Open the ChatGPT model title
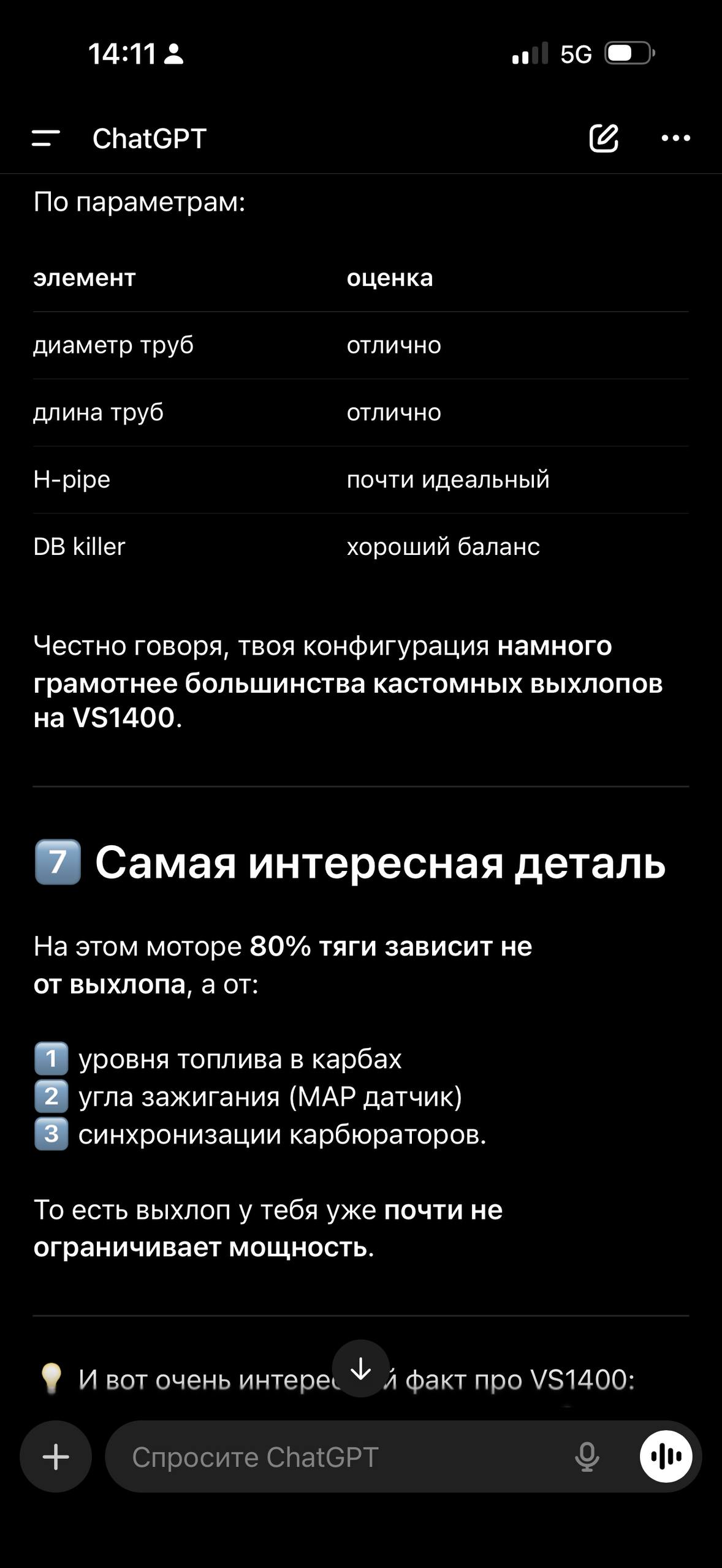 point(150,138)
